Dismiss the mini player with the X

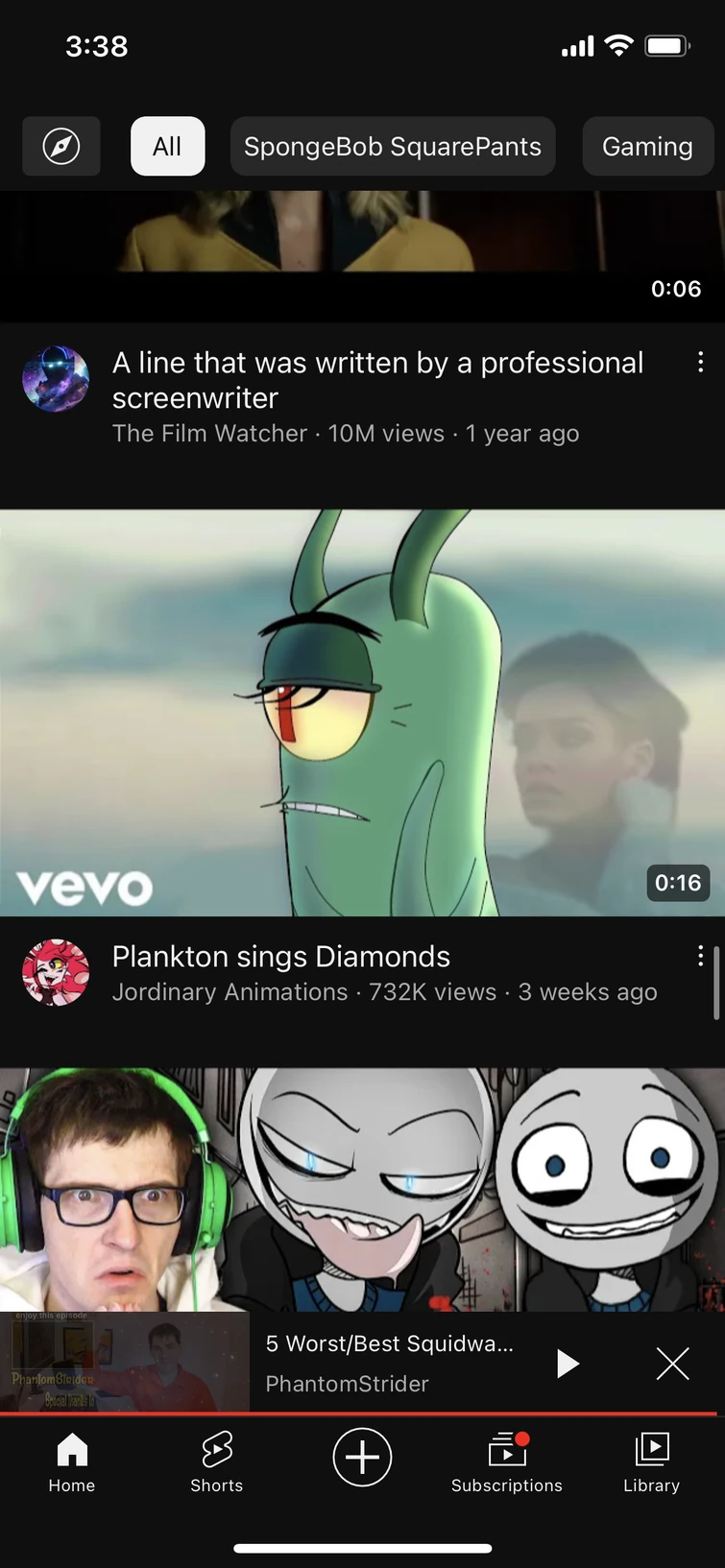tap(672, 1363)
